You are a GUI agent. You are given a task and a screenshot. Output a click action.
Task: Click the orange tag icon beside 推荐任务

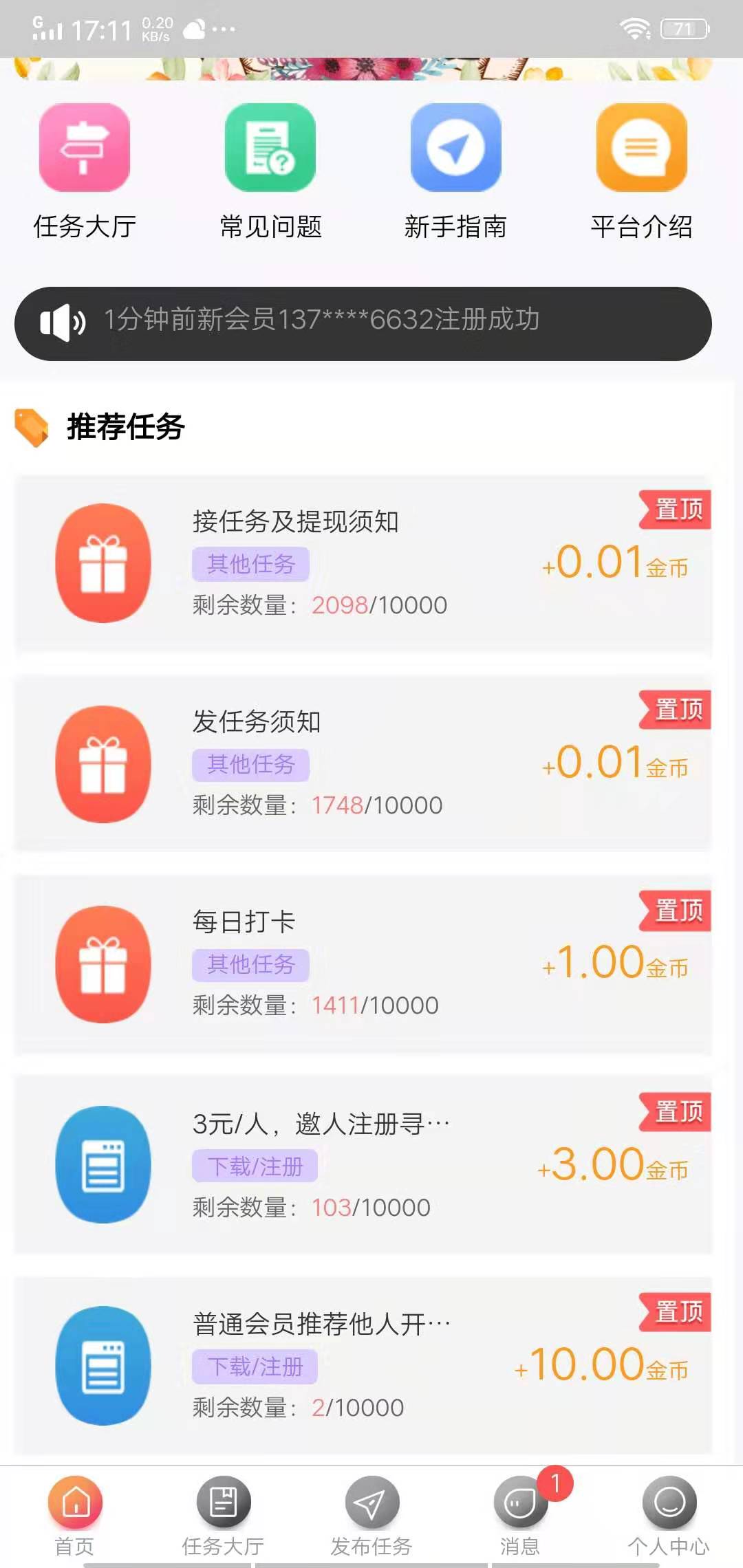[32, 428]
